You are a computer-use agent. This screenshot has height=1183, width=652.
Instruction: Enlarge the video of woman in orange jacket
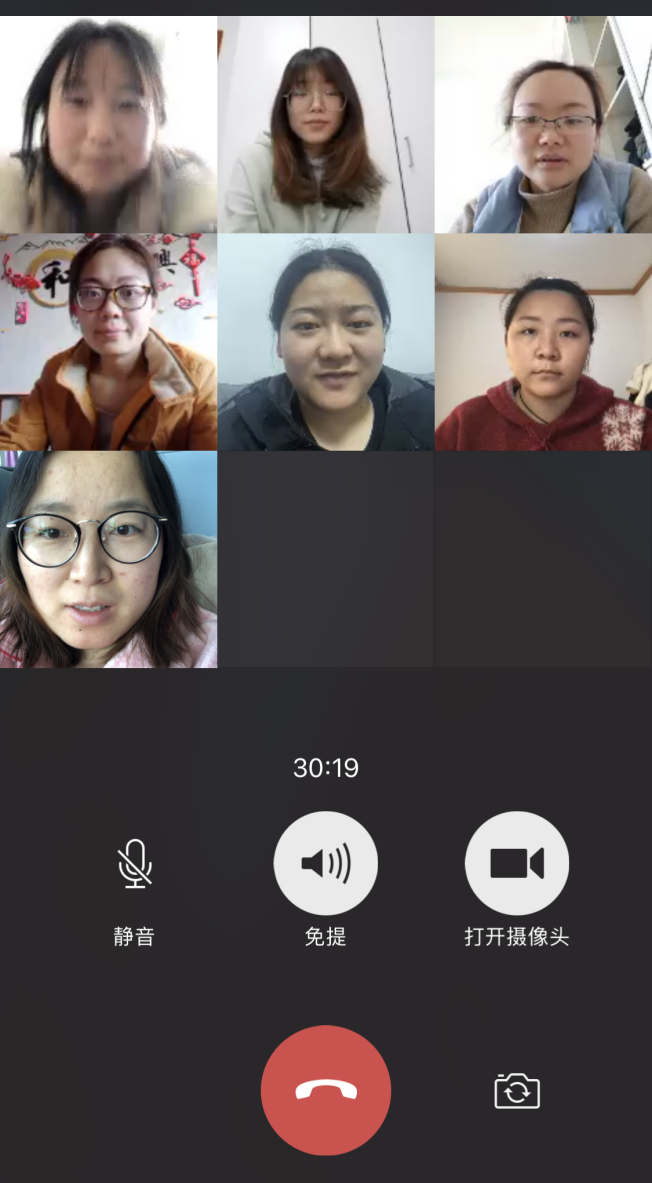(108, 342)
